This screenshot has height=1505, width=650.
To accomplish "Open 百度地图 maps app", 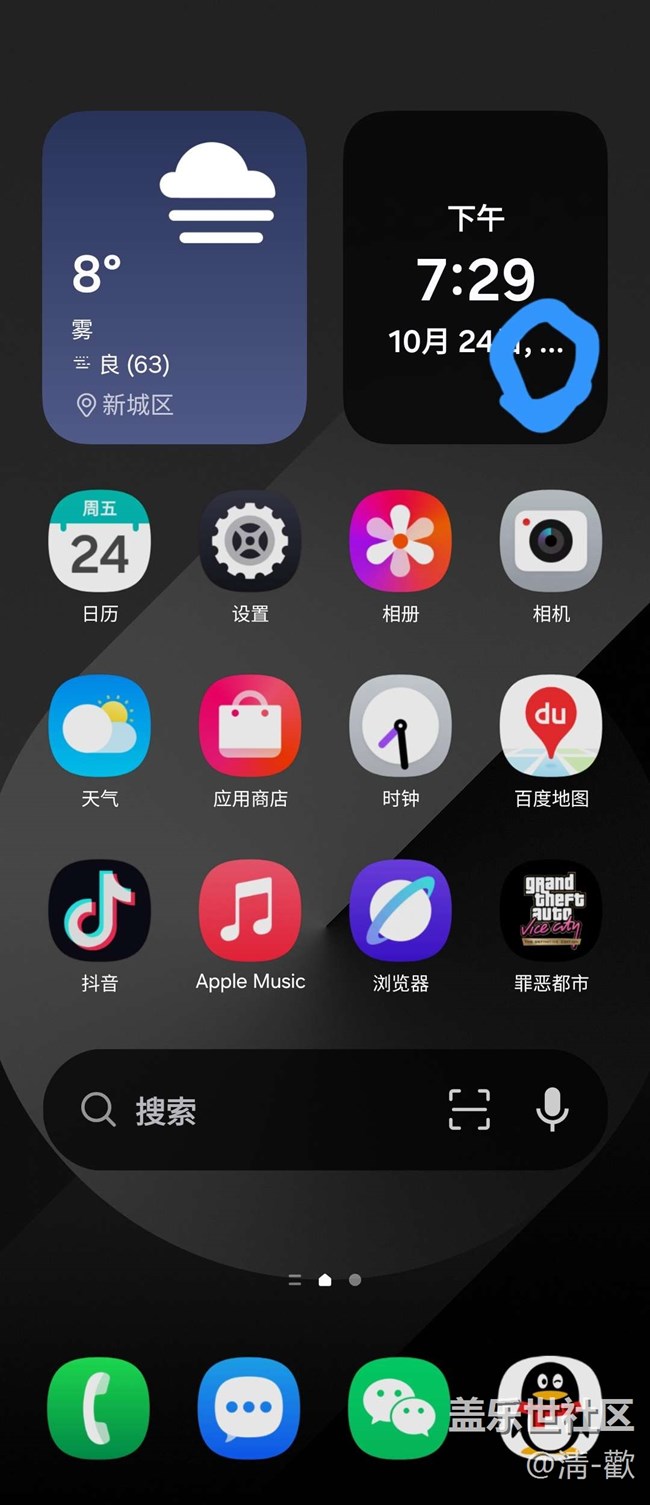I will coord(550,726).
